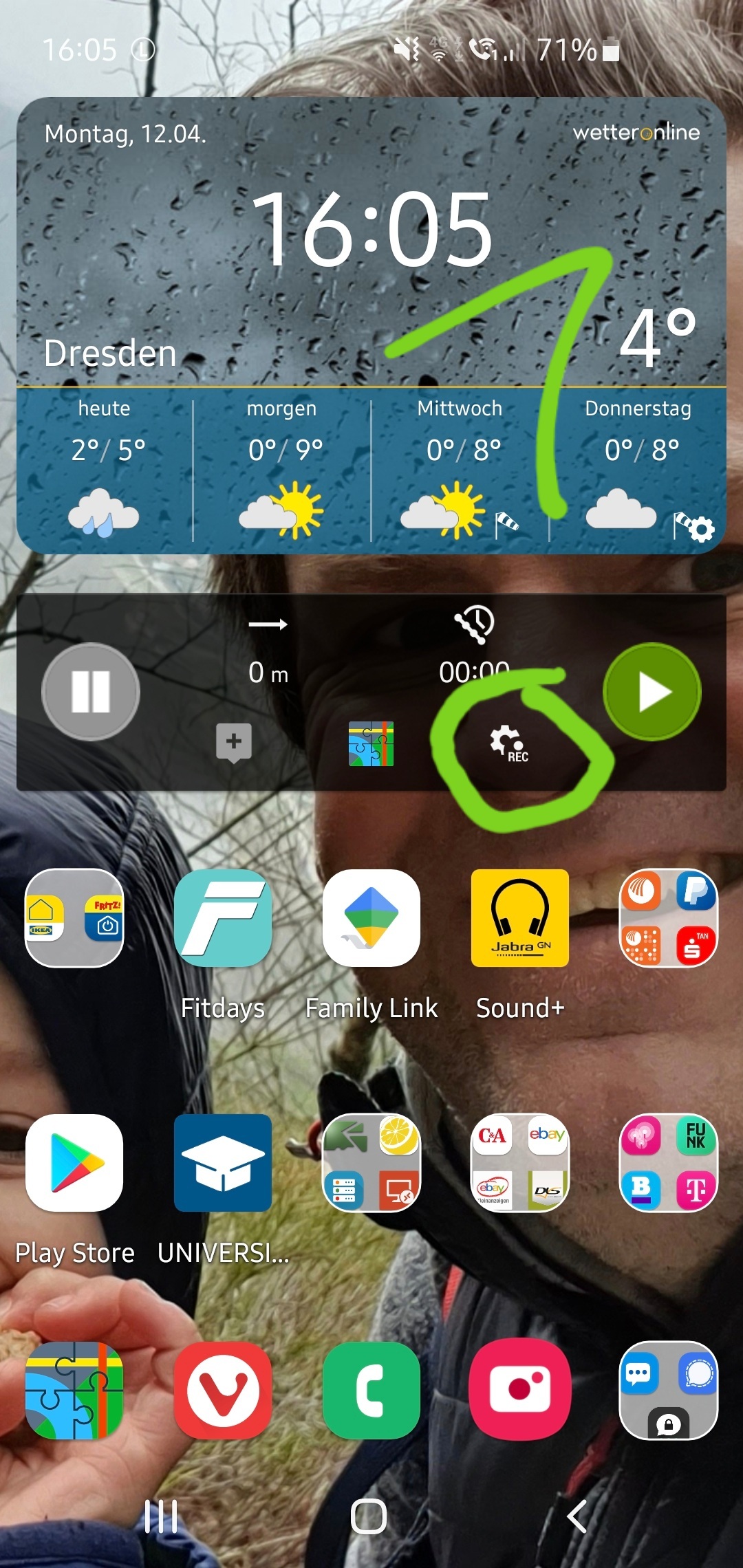The image size is (743, 1568).
Task: Open the Jabra Sound+ app
Action: 520,918
